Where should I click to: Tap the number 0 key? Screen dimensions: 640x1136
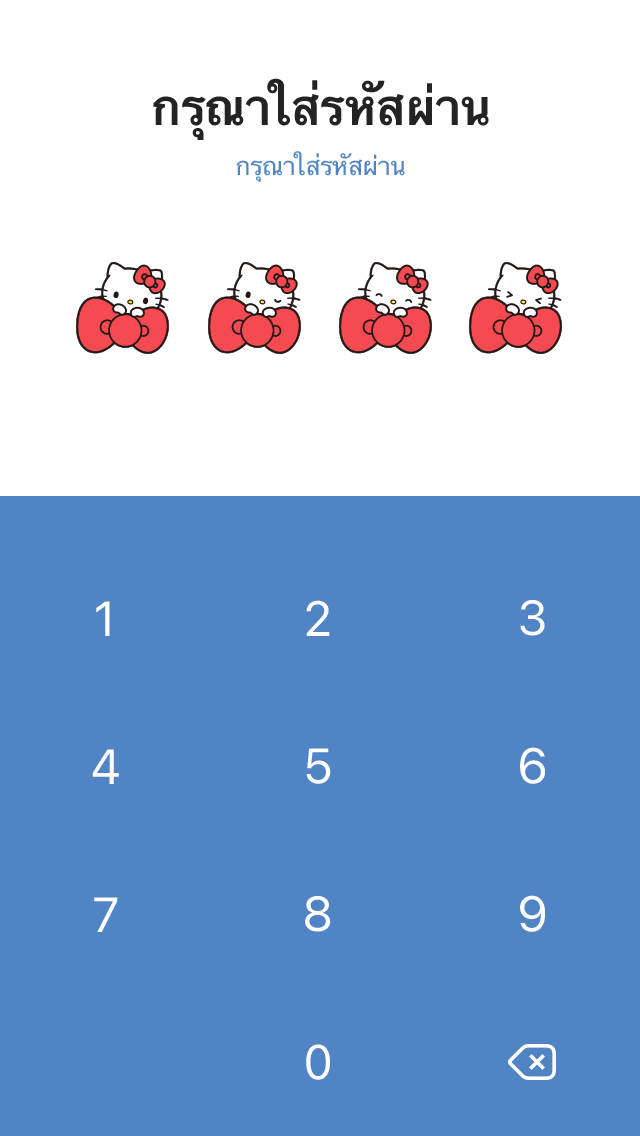[x=318, y=1062]
